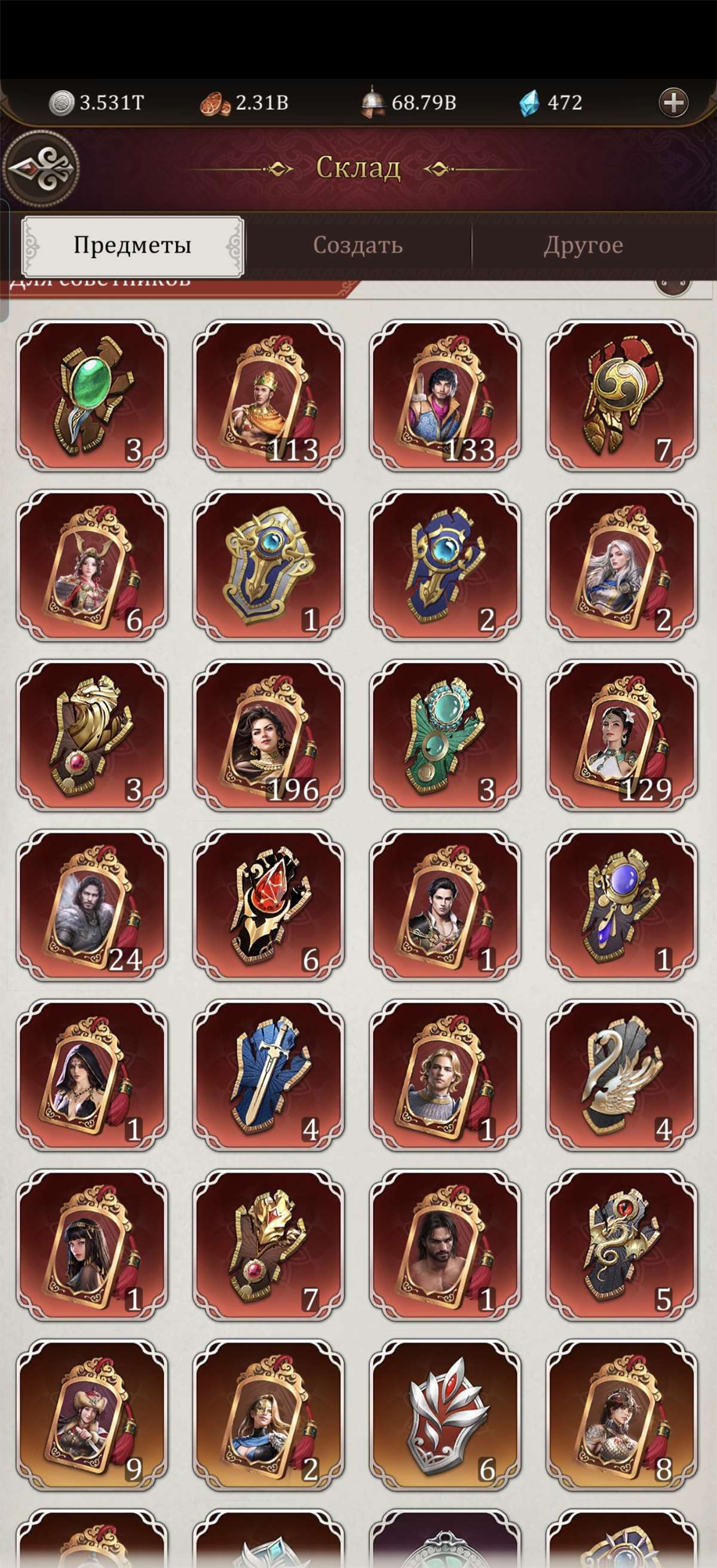Select the fur-cloaked man card with count 24
This screenshot has width=717, height=1568.
point(92,905)
